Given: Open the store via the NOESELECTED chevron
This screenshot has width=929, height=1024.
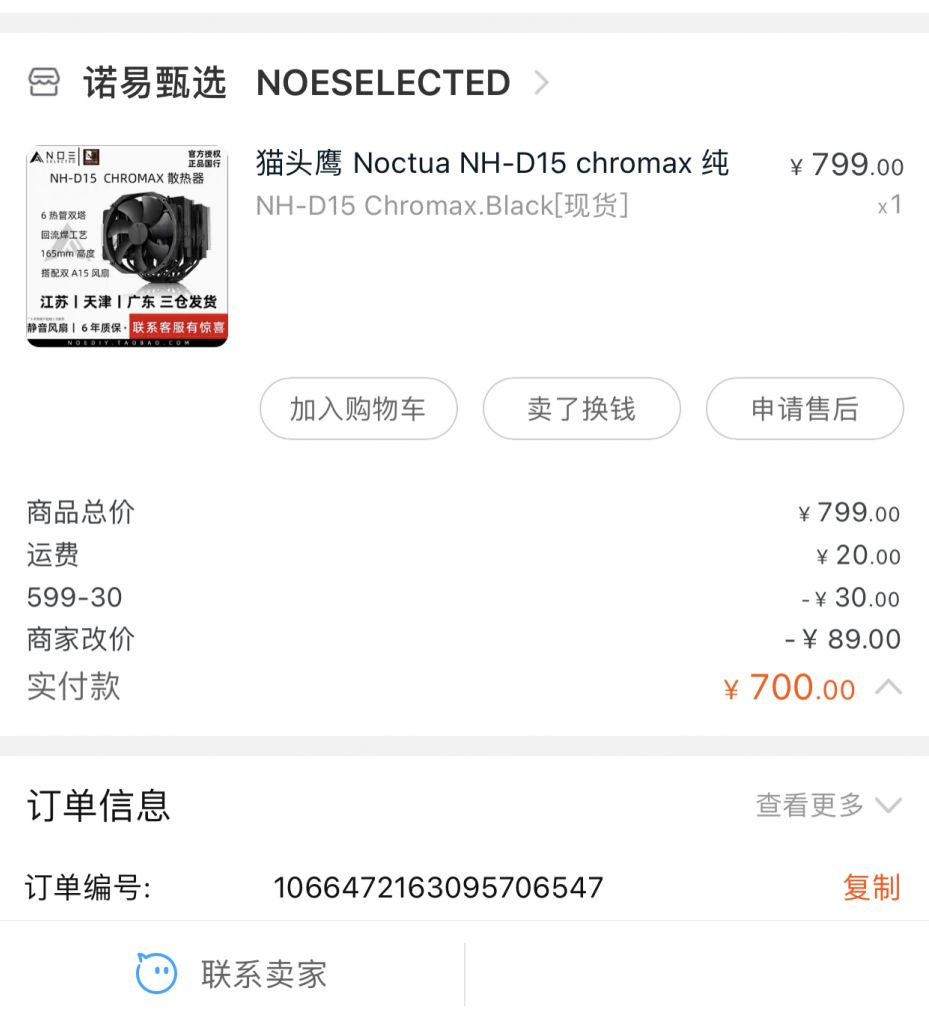Looking at the screenshot, I should [541, 82].
